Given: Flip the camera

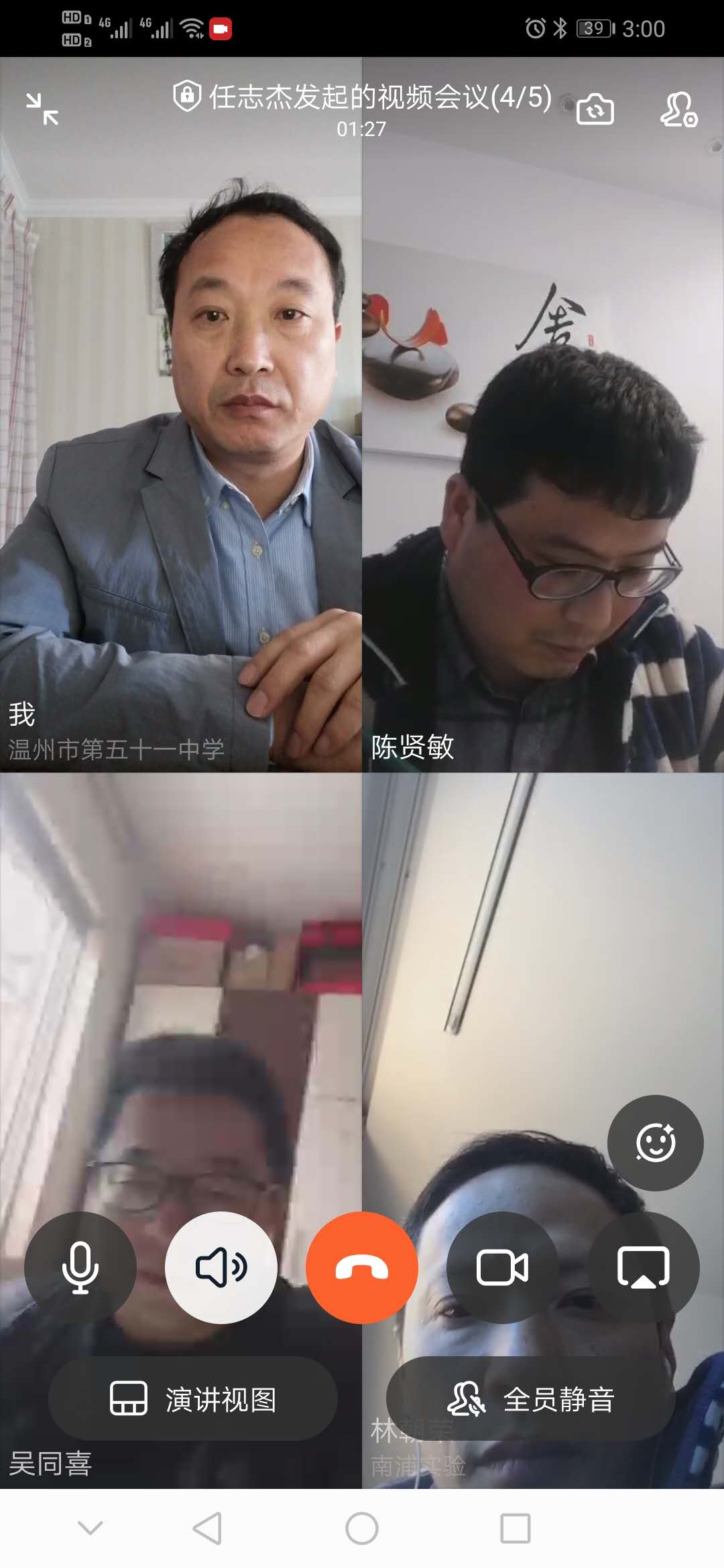Looking at the screenshot, I should [595, 109].
